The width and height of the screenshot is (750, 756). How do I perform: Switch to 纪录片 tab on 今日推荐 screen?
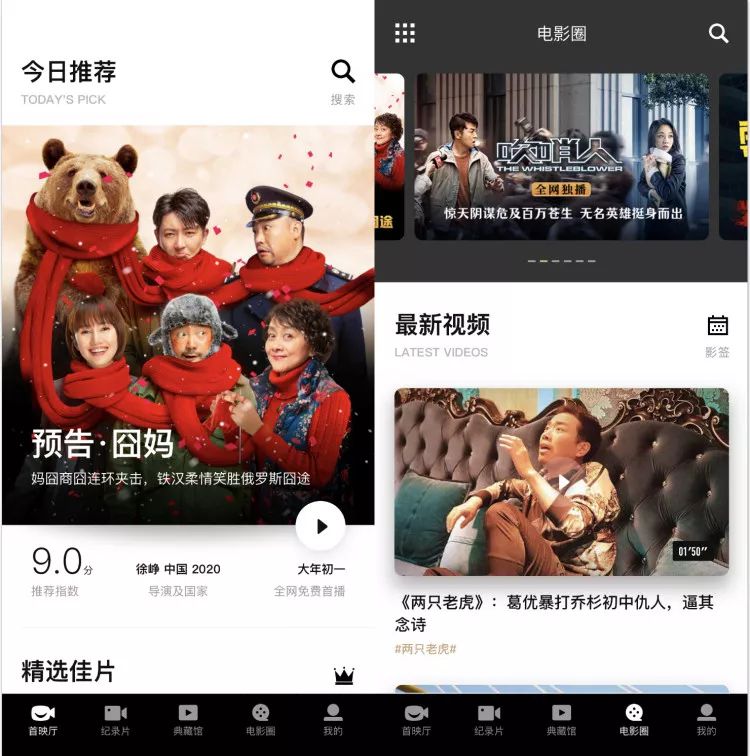tap(116, 719)
